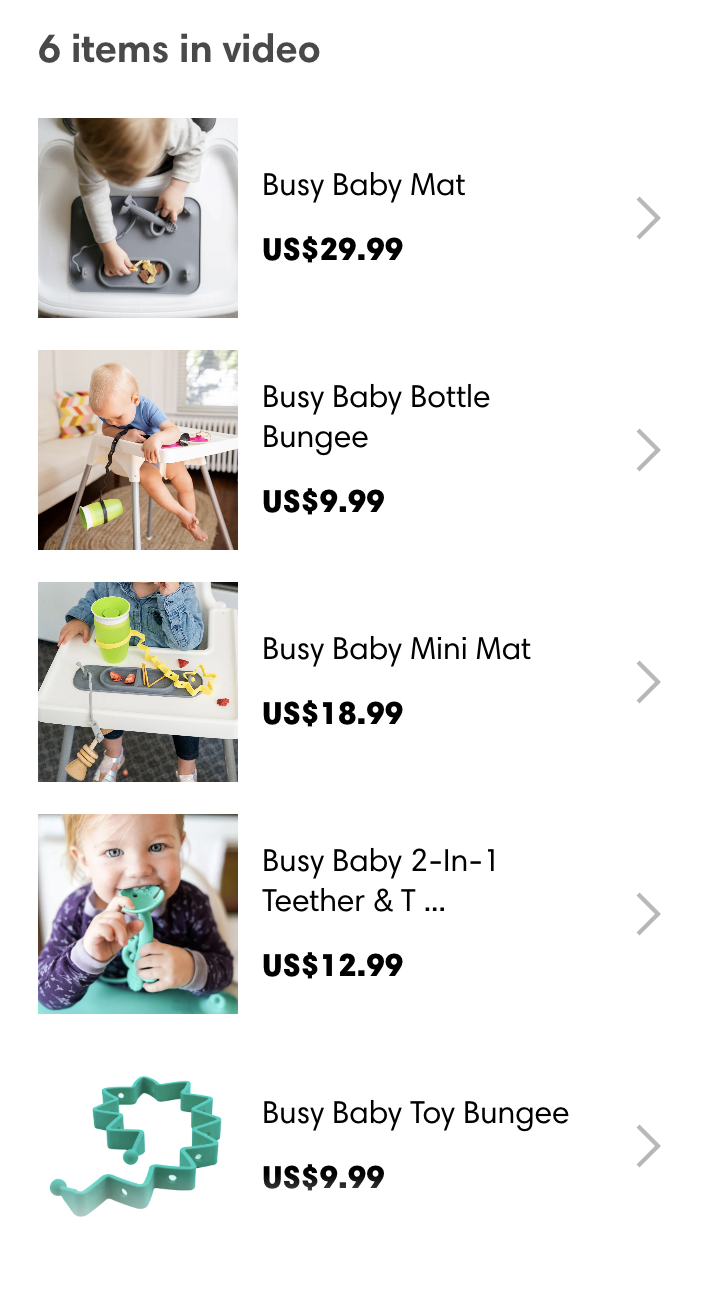Open the Busy Baby Mat item
The width and height of the screenshot is (708, 1296).
354,218
